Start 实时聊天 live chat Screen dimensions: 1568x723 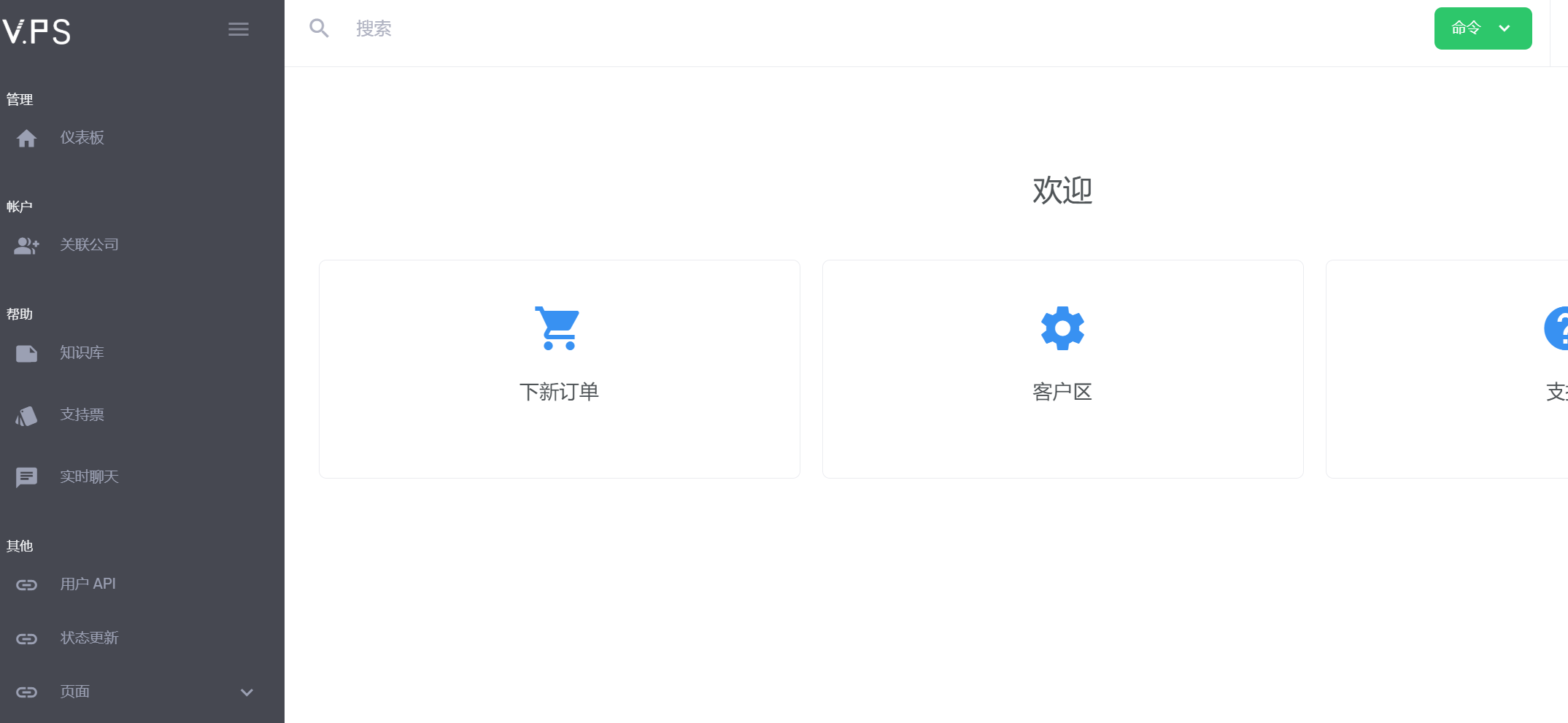(89, 477)
